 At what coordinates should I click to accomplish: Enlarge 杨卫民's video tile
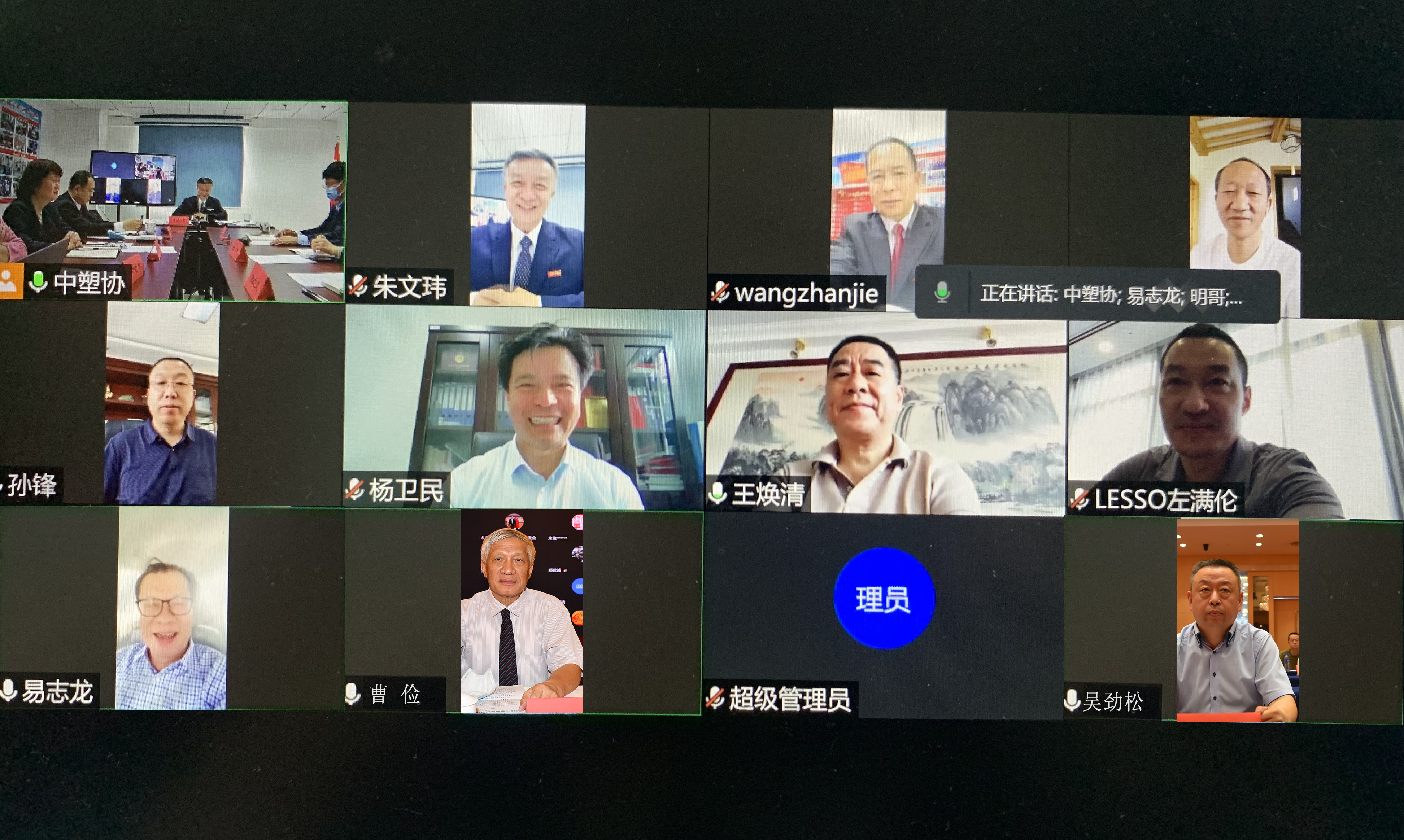524,407
